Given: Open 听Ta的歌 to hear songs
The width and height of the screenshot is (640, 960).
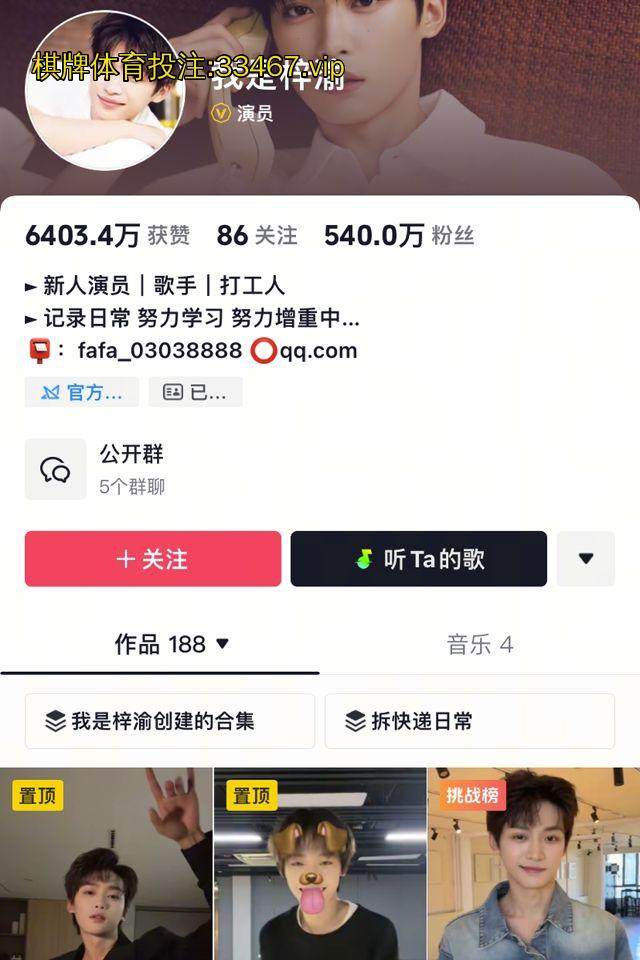Looking at the screenshot, I should click(419, 559).
